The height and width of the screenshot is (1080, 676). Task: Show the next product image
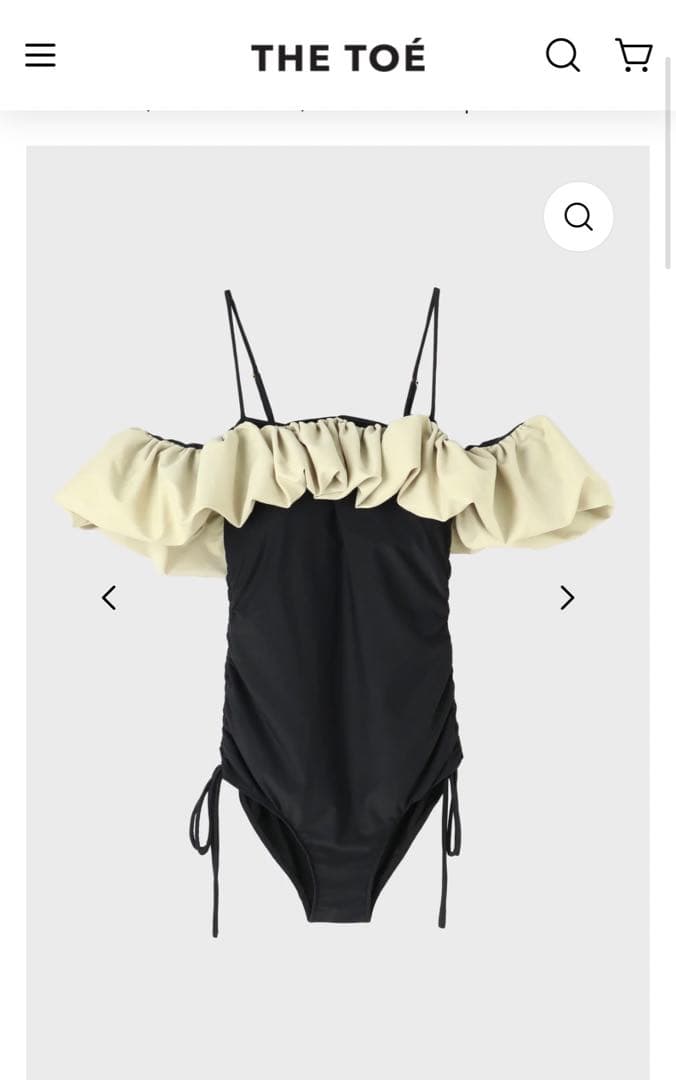click(567, 598)
